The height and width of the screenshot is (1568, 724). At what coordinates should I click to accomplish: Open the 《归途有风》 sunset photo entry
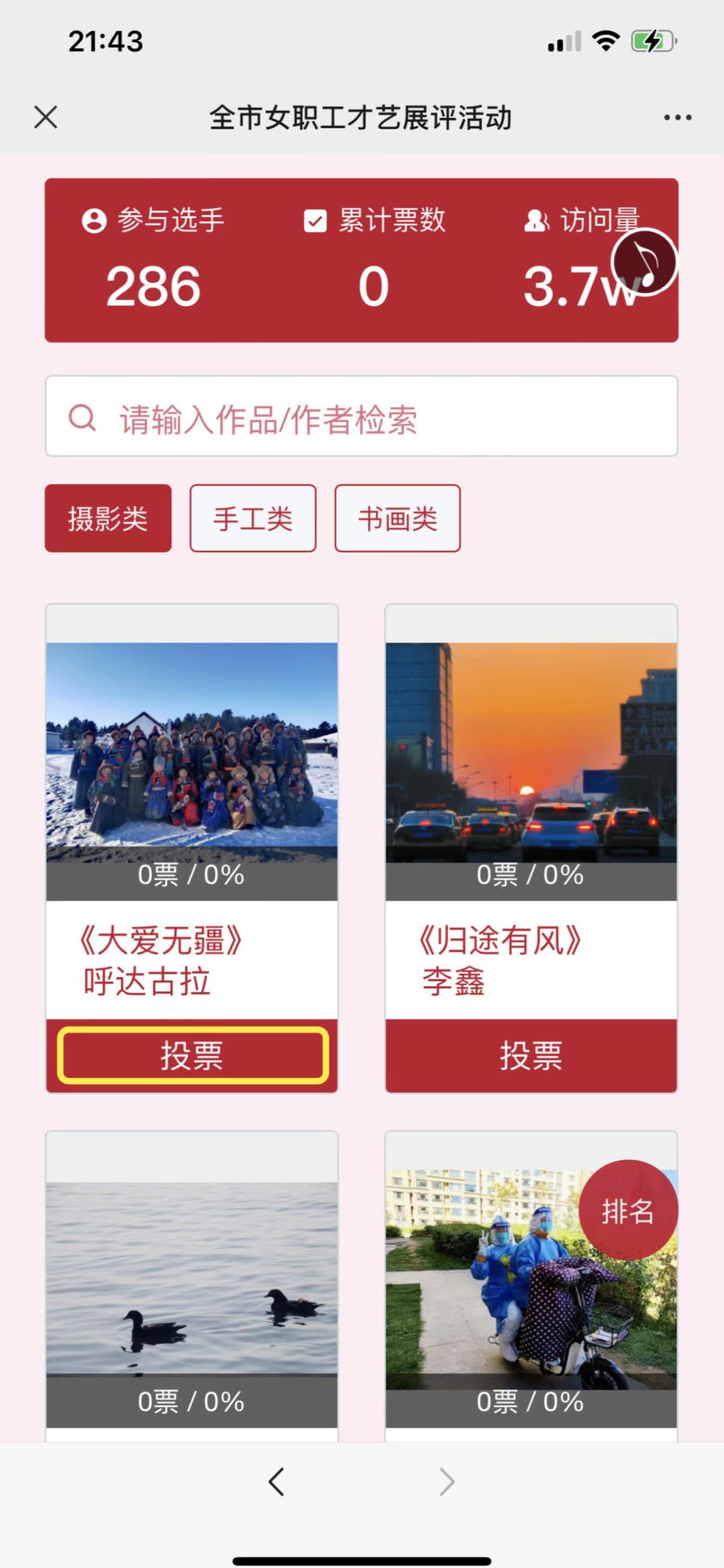[531, 752]
